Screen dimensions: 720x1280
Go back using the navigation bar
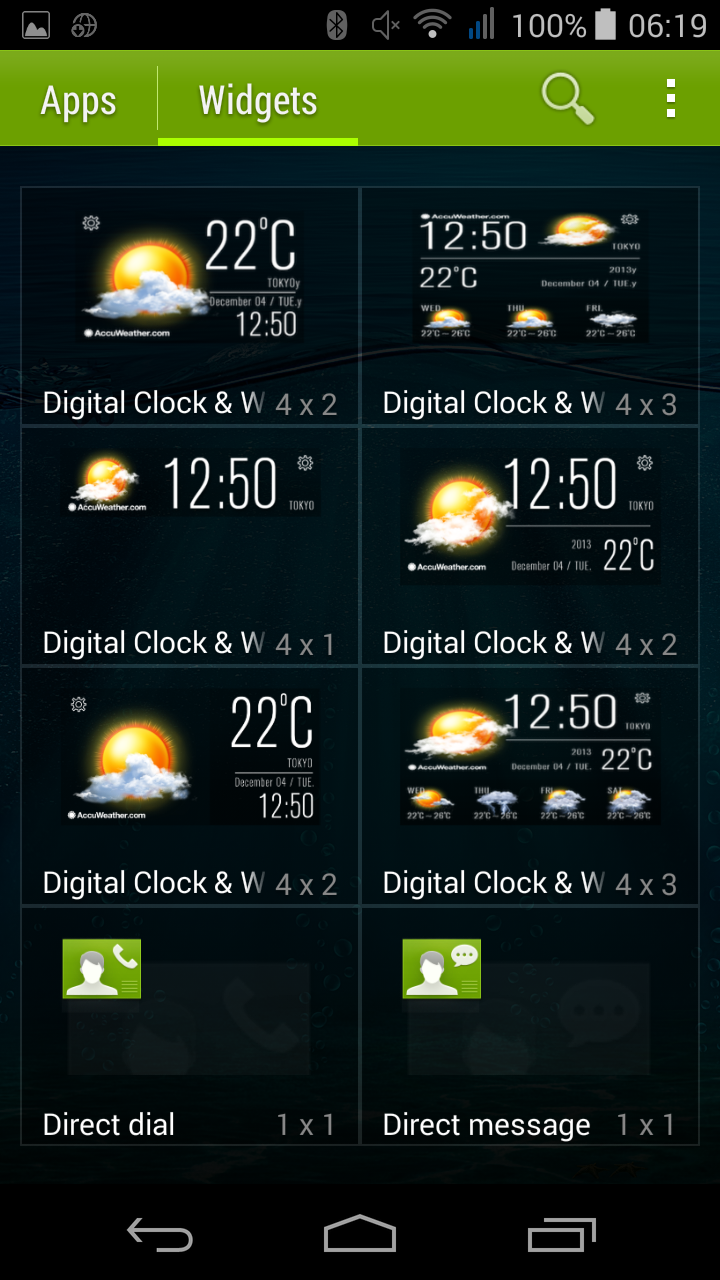point(160,1235)
